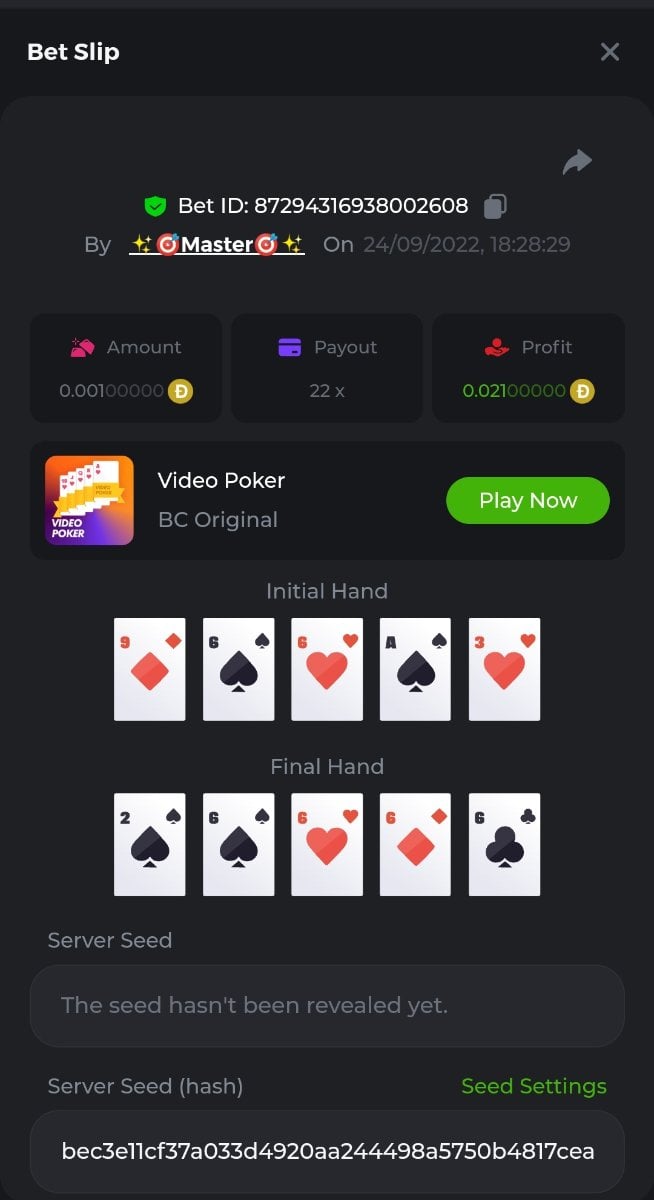Open Seed Settings
Image resolution: width=654 pixels, height=1200 pixels.
[x=533, y=1086]
